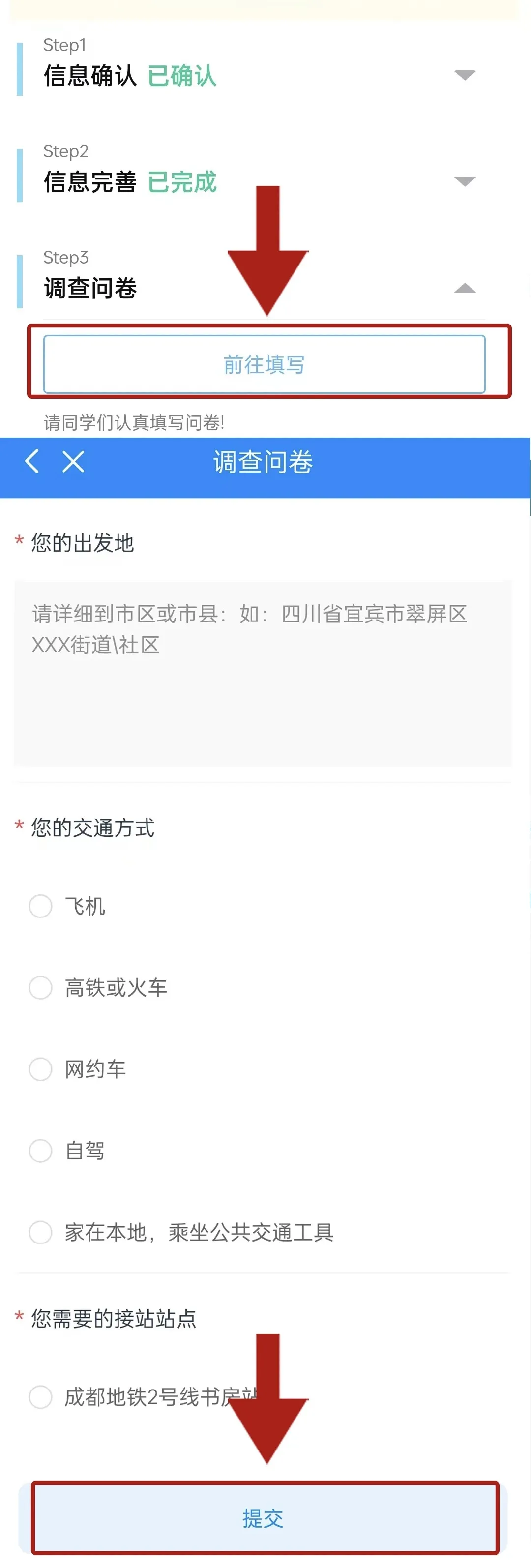This screenshot has width=531, height=1568.
Task: Expand the Step2 信息完善 section
Action: tap(465, 181)
